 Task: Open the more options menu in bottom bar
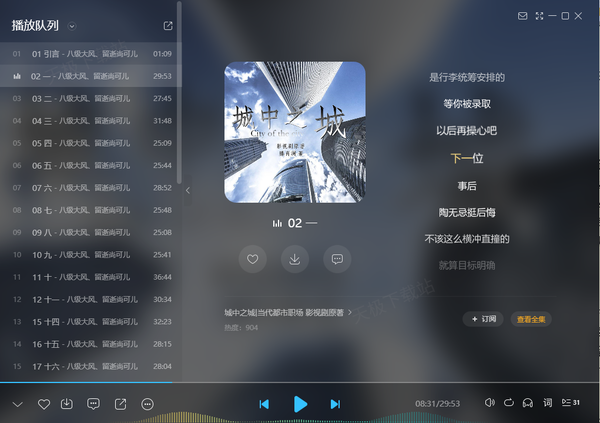click(148, 404)
